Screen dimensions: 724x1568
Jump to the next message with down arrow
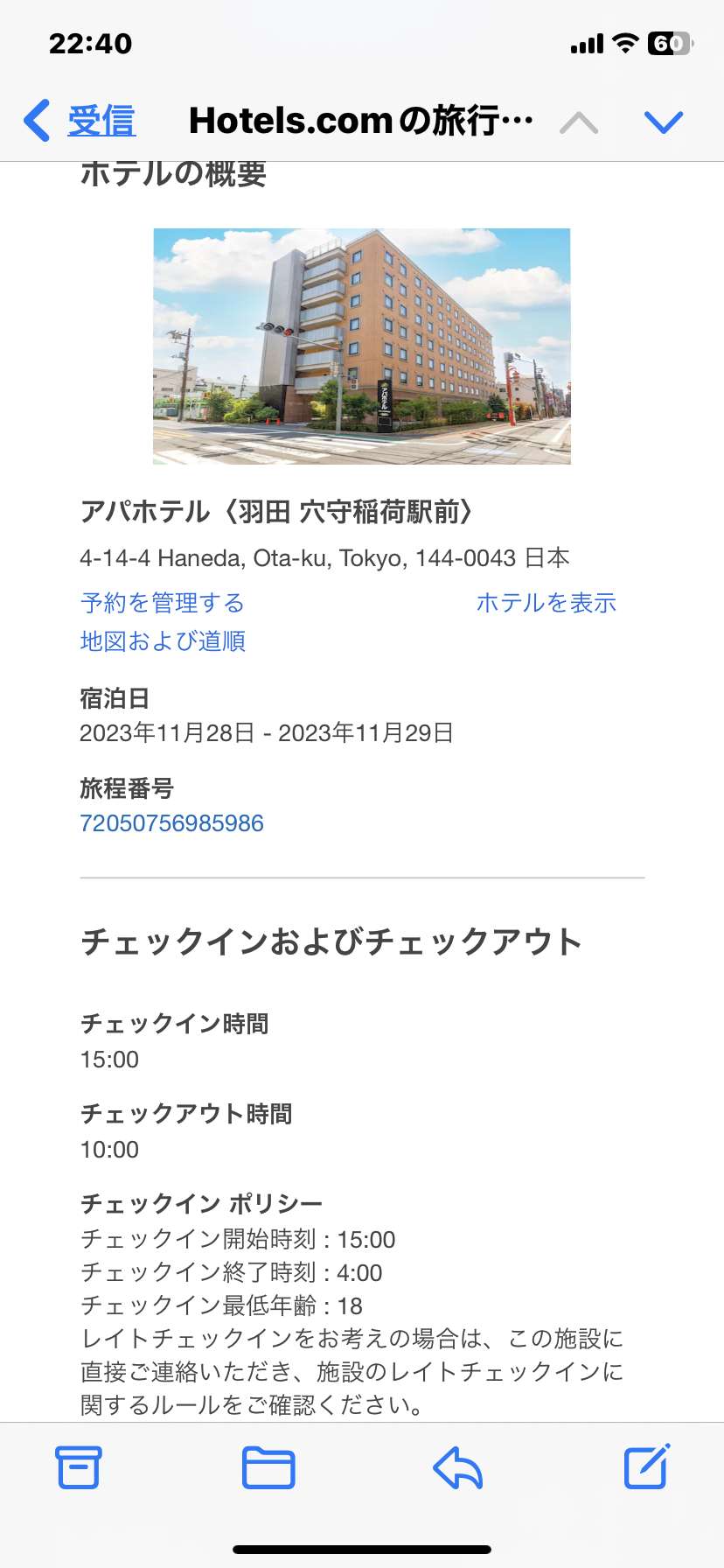click(664, 122)
